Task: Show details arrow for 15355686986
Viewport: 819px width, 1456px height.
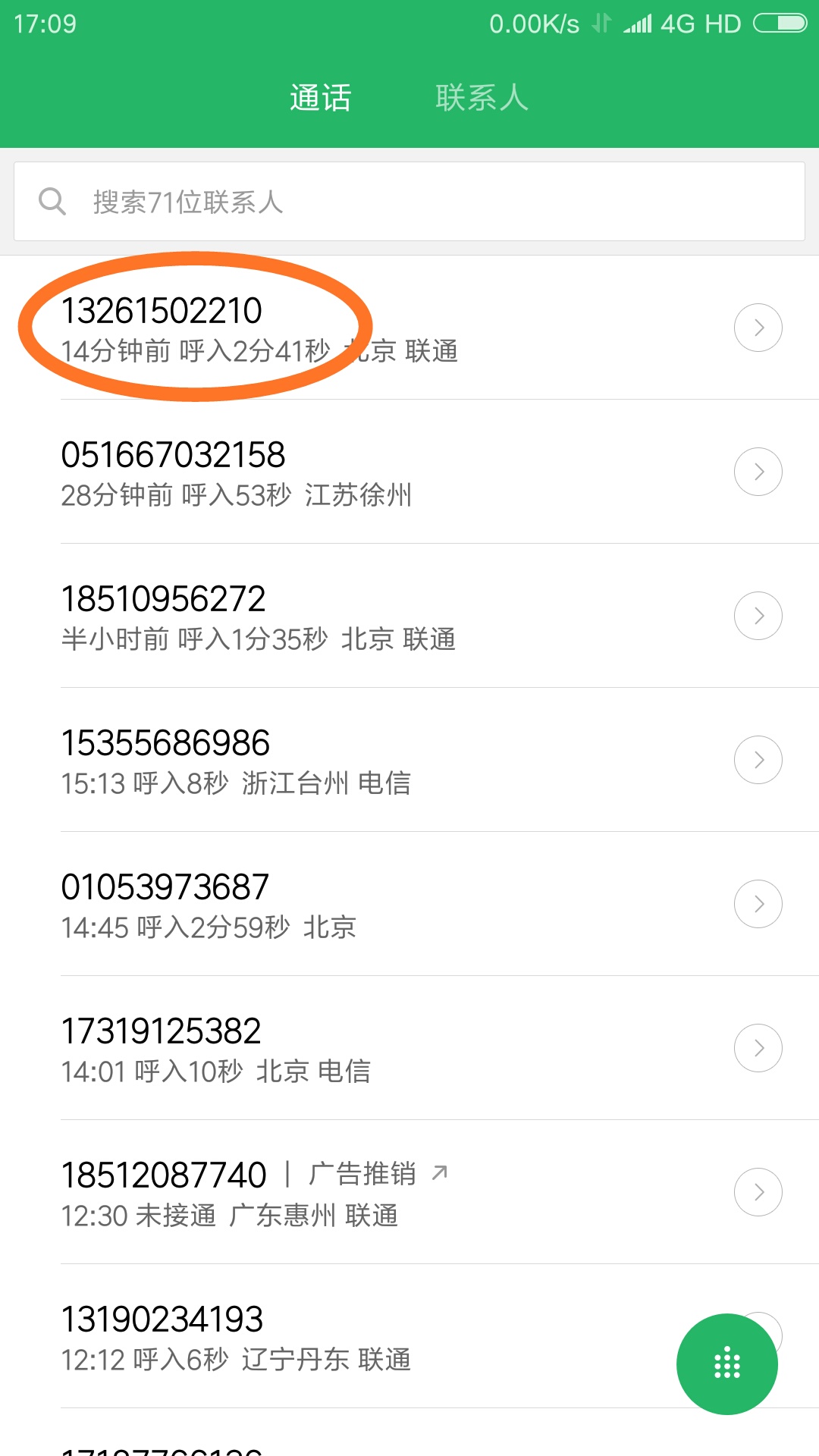Action: [x=758, y=760]
